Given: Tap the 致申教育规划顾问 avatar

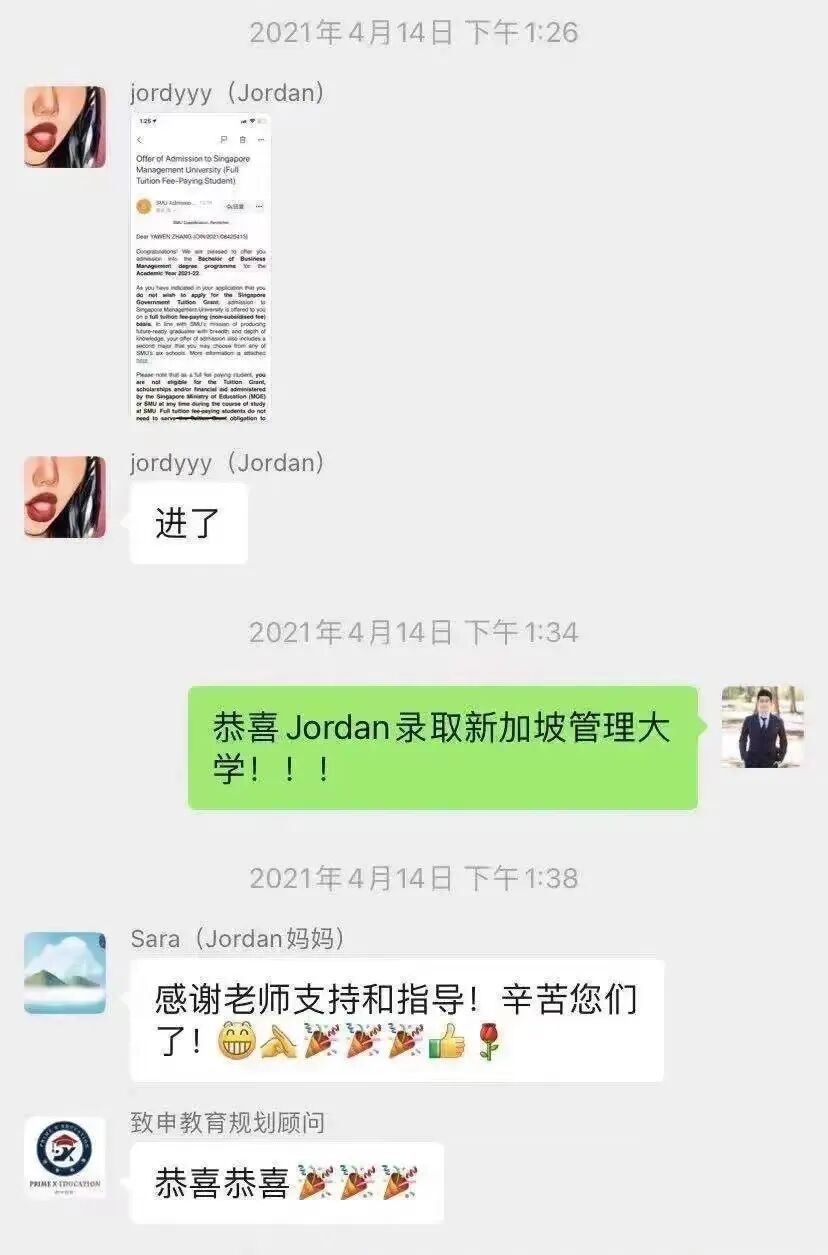Looking at the screenshot, I should click(65, 1157).
